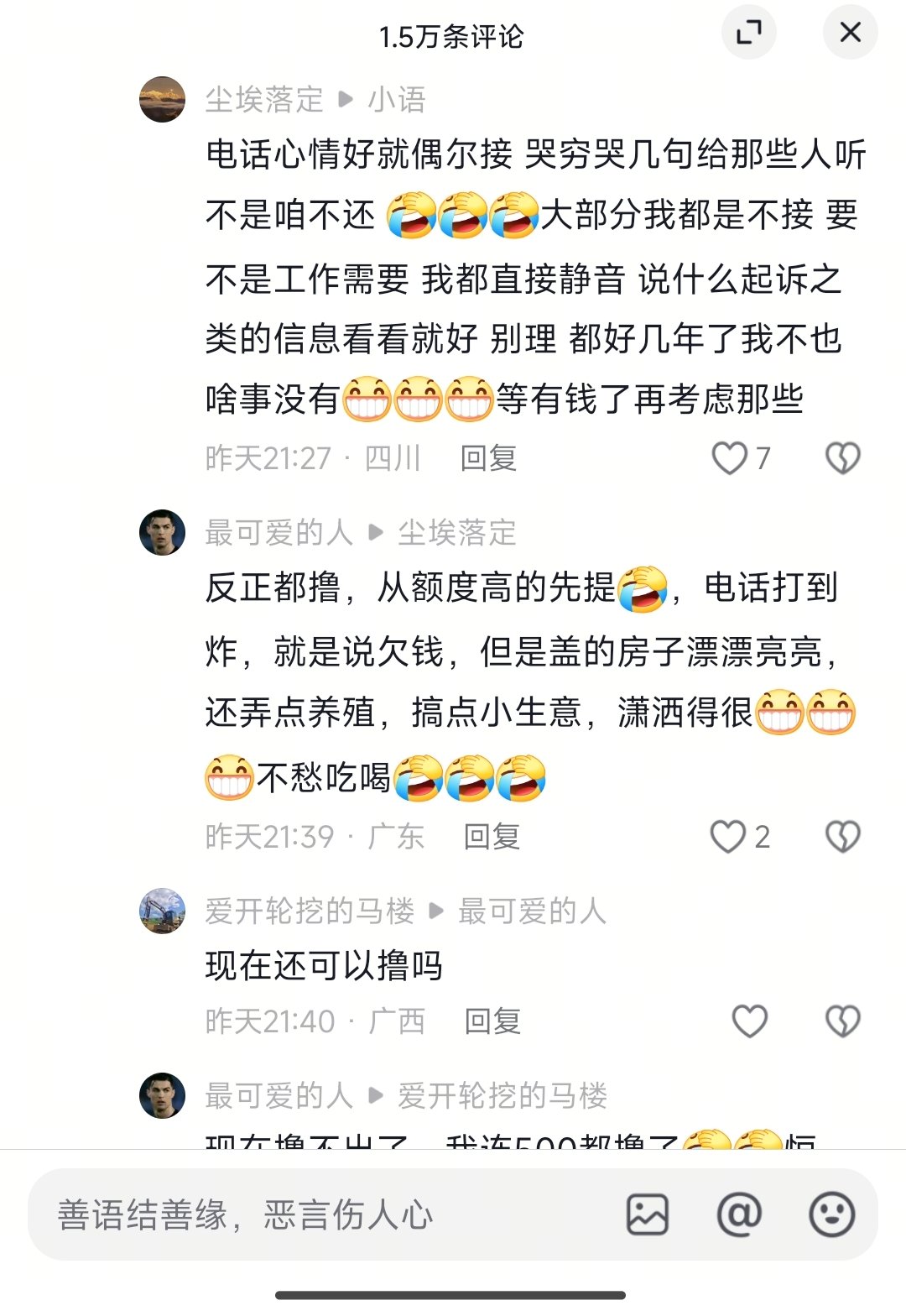Image resolution: width=906 pixels, height=1316 pixels.
Task: Dislike the comment 现在还可以撸吗
Action: point(842,1021)
